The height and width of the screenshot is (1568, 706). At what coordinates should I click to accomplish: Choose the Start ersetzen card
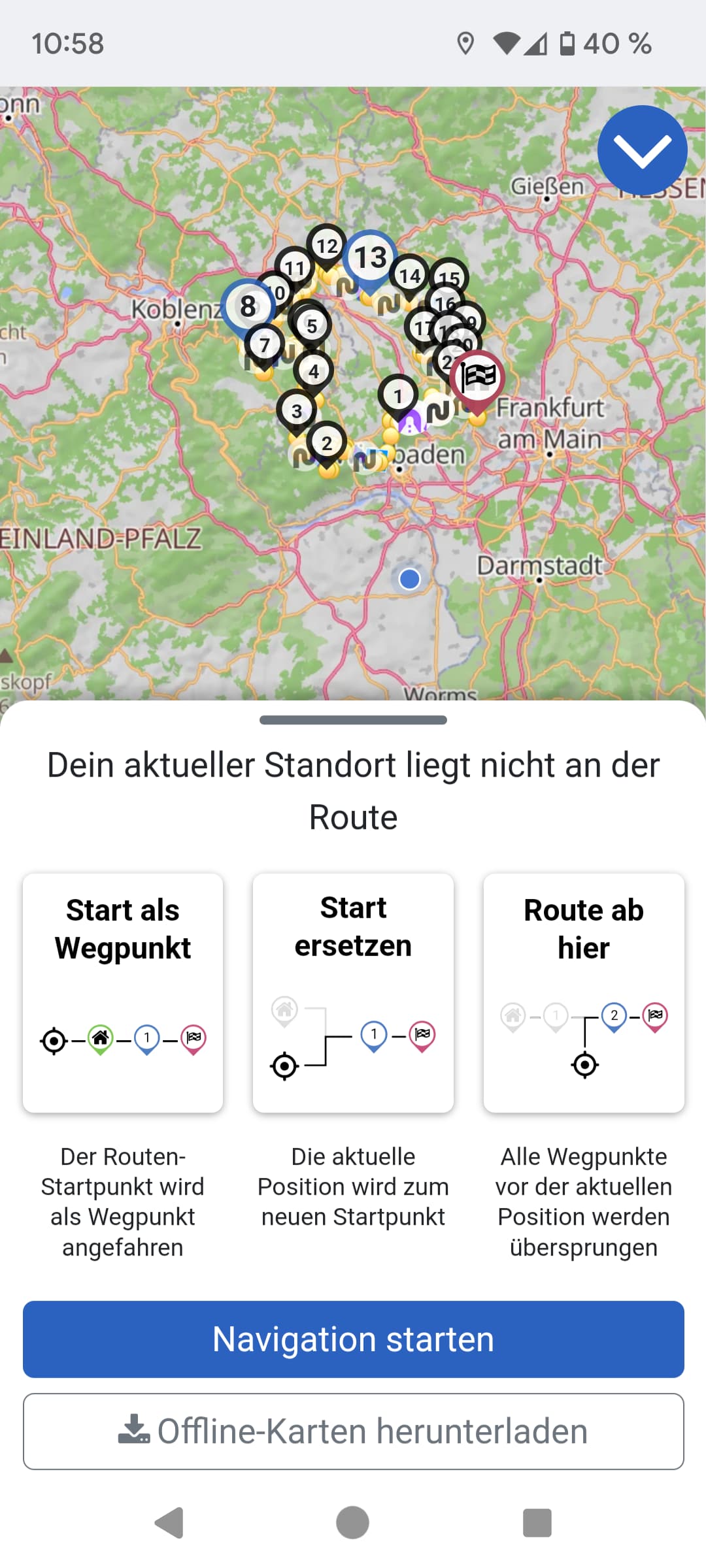(353, 992)
